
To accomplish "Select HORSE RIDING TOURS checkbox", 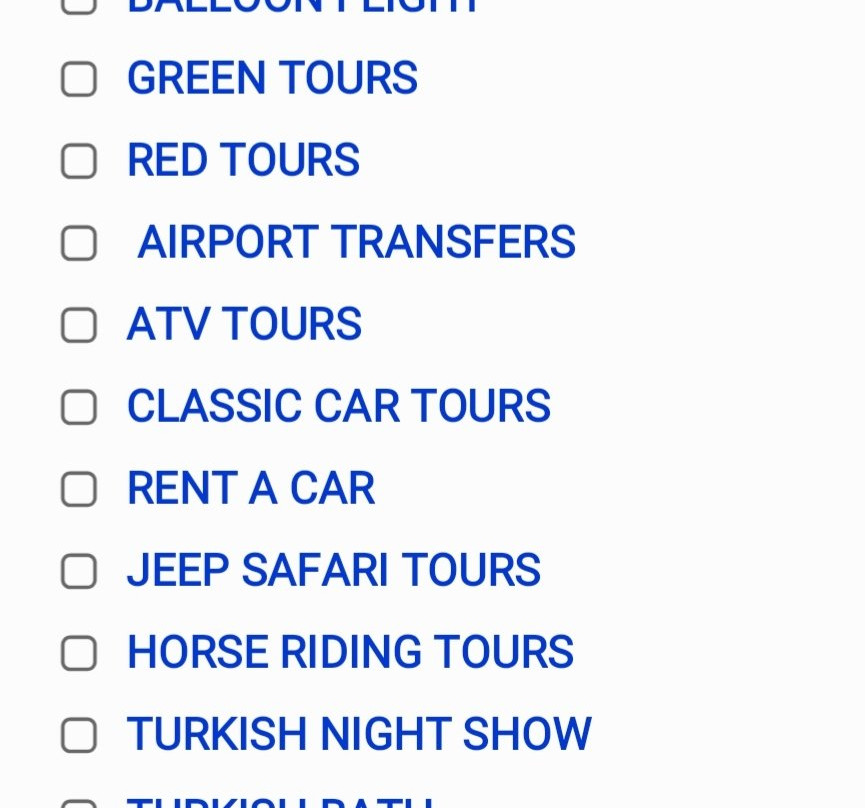I will click(79, 653).
